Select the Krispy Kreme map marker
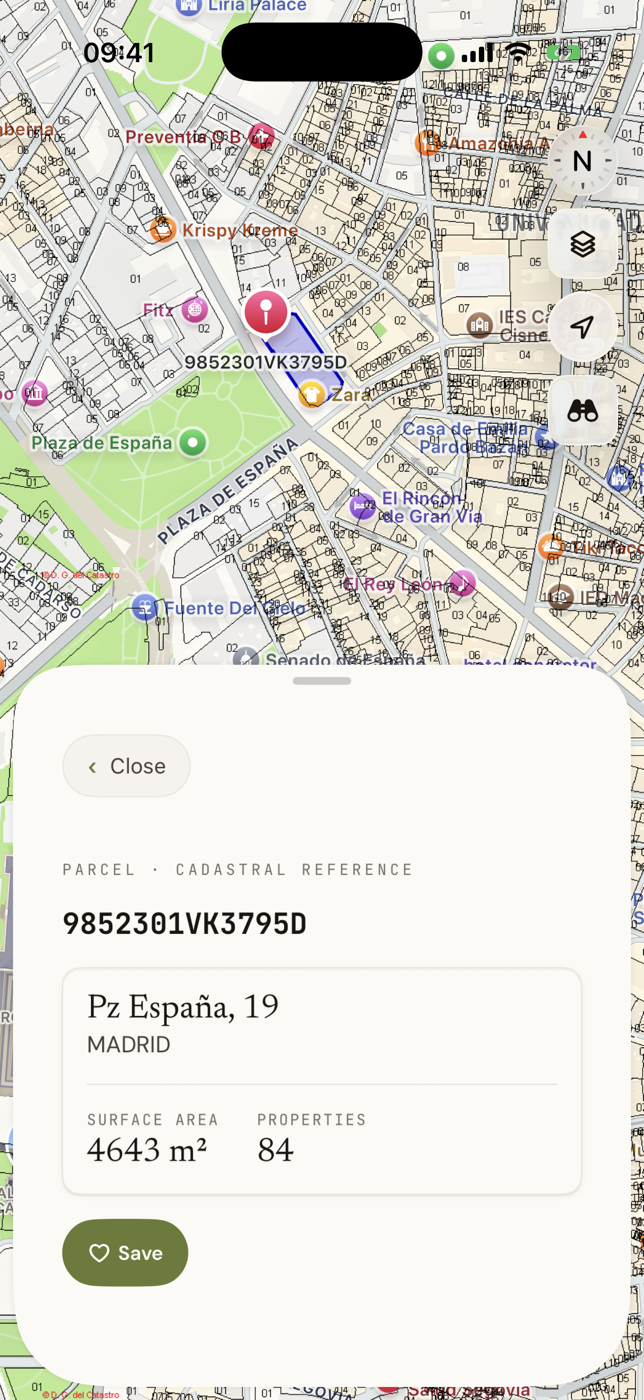 pos(162,230)
